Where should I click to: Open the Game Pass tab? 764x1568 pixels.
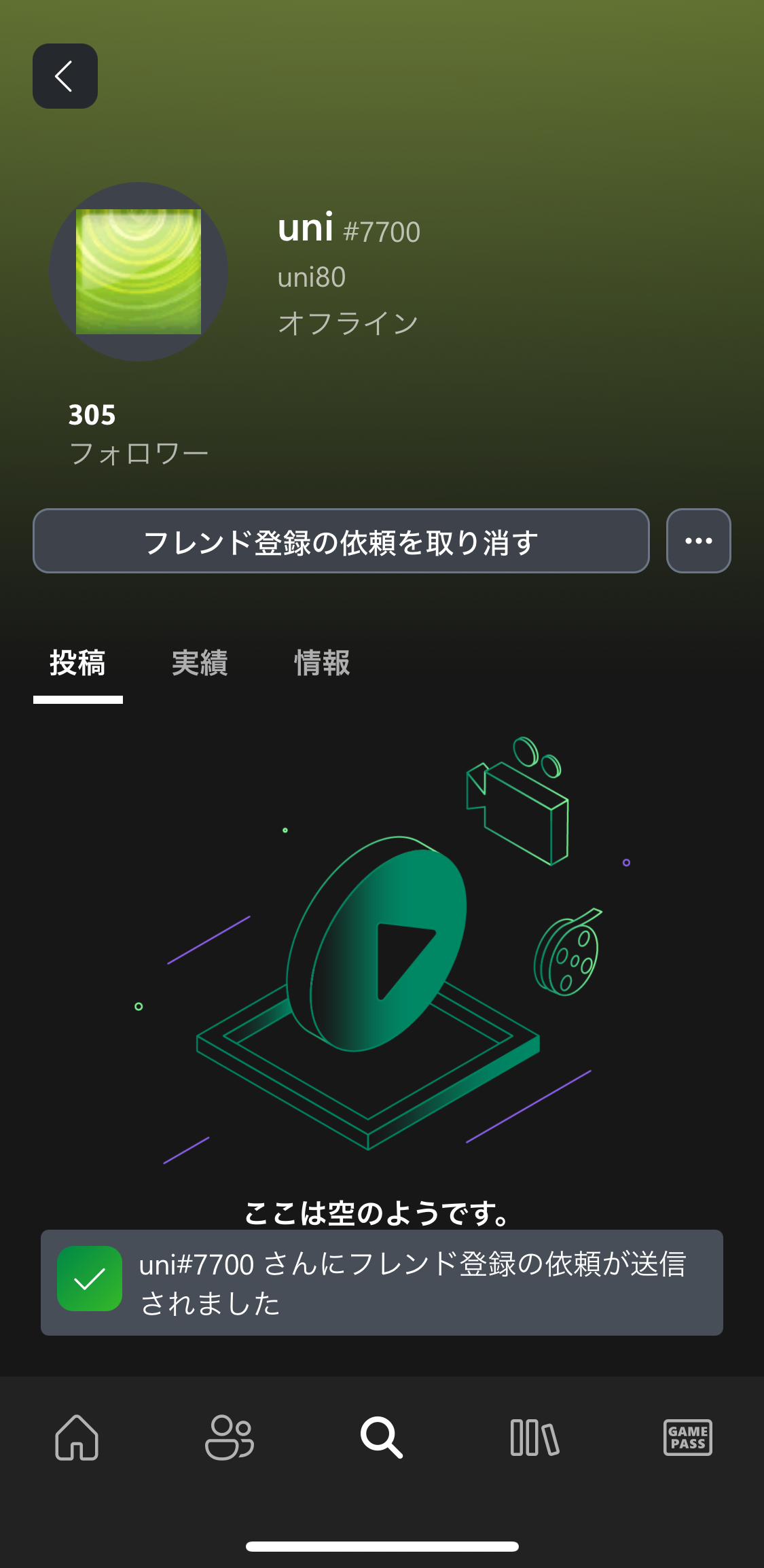click(x=687, y=1437)
